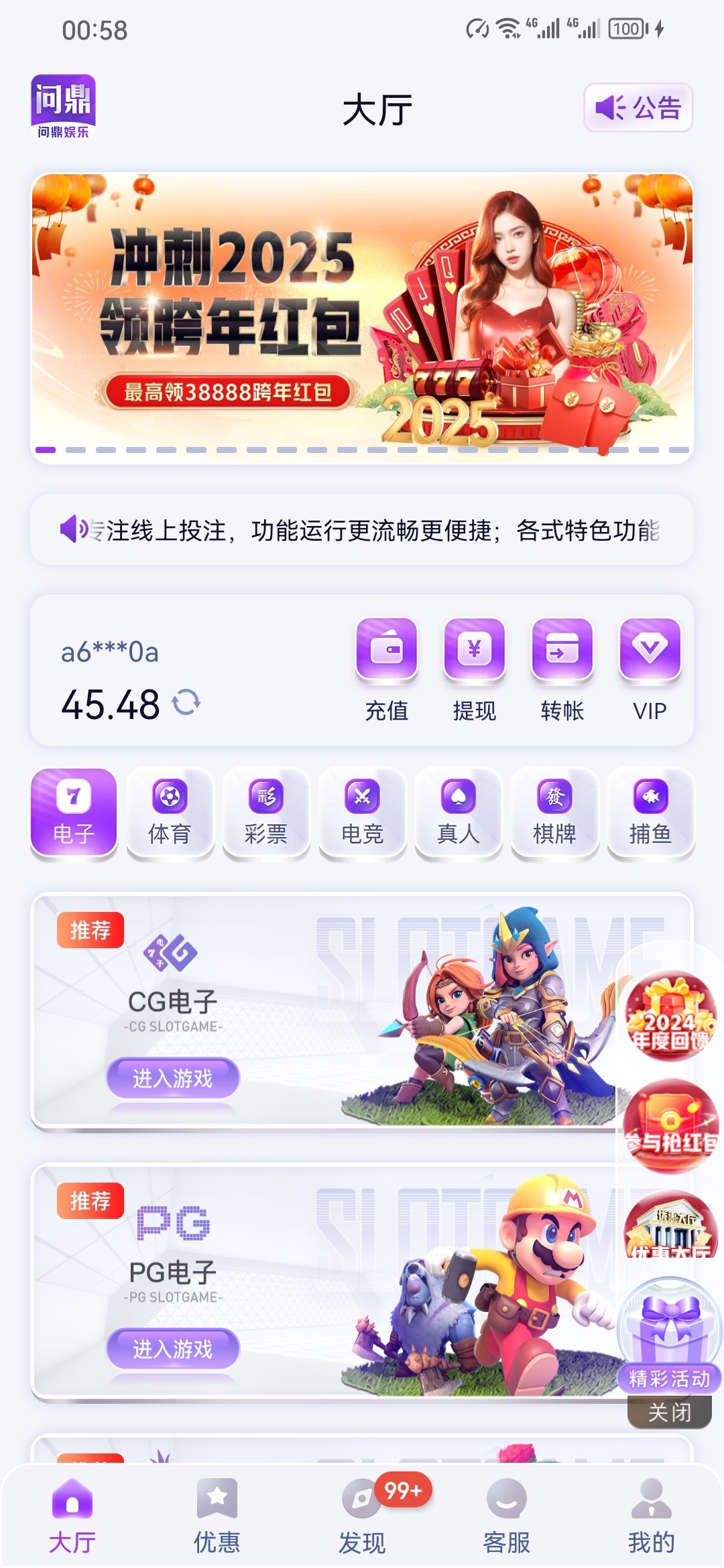Switch to the 棋牌 category
This screenshot has width=724, height=1568.
tap(554, 812)
